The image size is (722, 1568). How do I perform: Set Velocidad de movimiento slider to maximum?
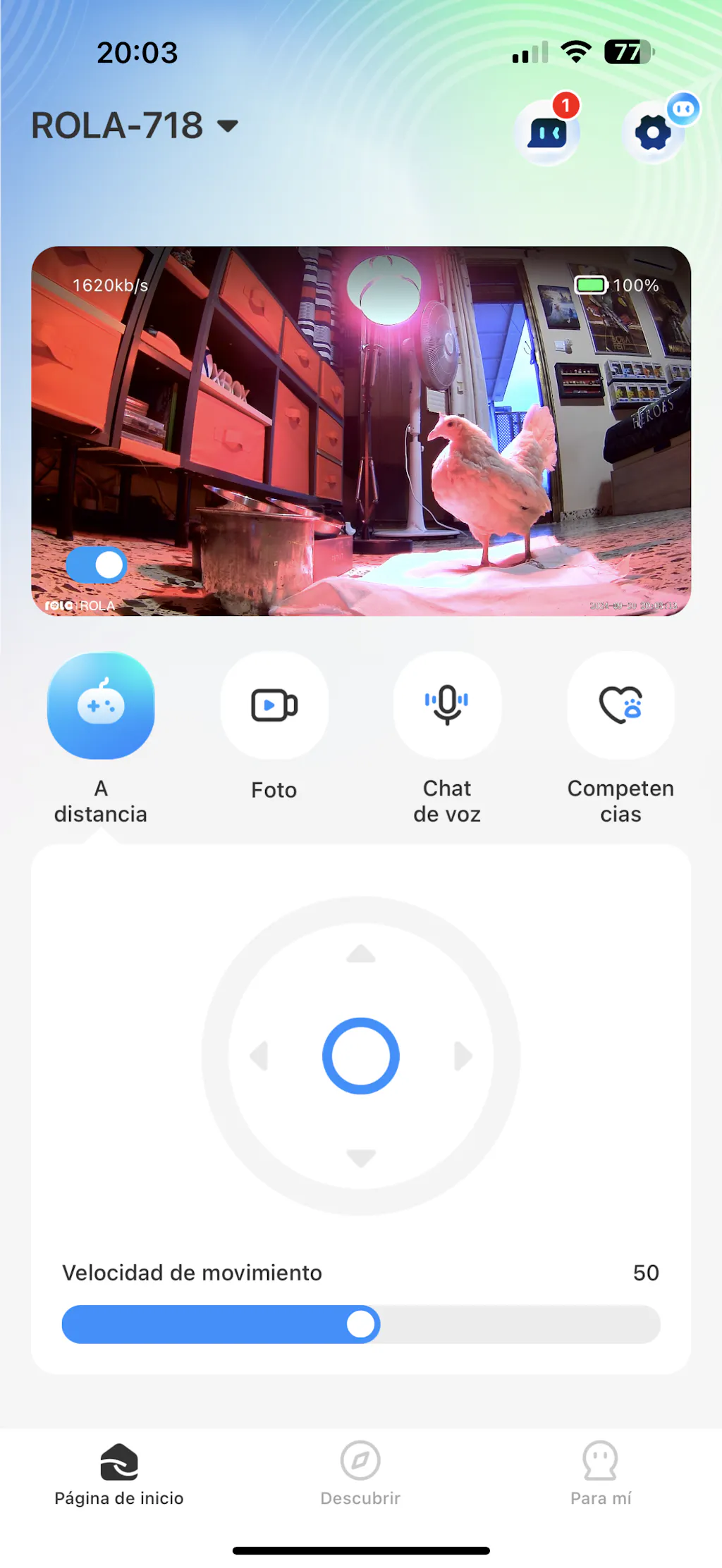[x=654, y=1324]
